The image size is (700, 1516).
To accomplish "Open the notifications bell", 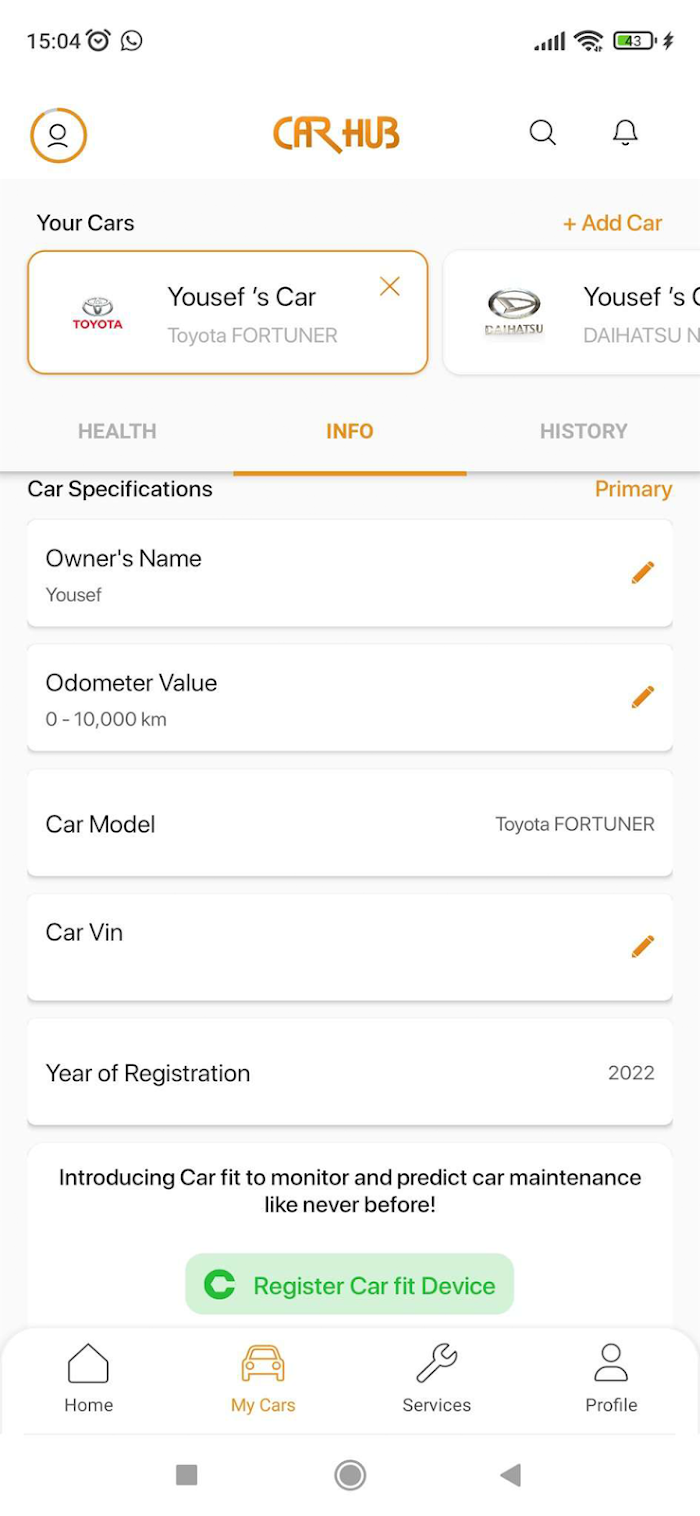I will pos(625,132).
